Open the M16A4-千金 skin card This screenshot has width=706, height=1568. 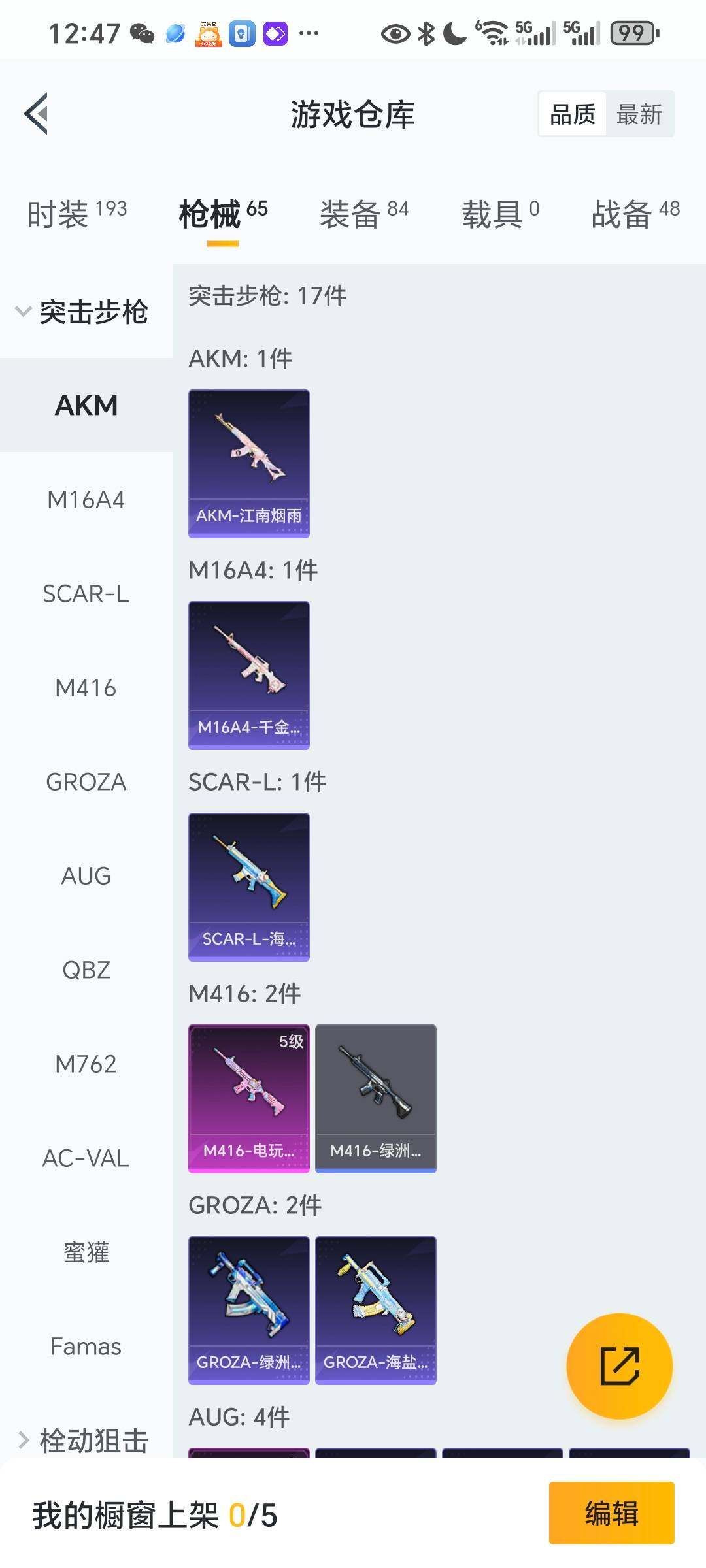pyautogui.click(x=248, y=675)
